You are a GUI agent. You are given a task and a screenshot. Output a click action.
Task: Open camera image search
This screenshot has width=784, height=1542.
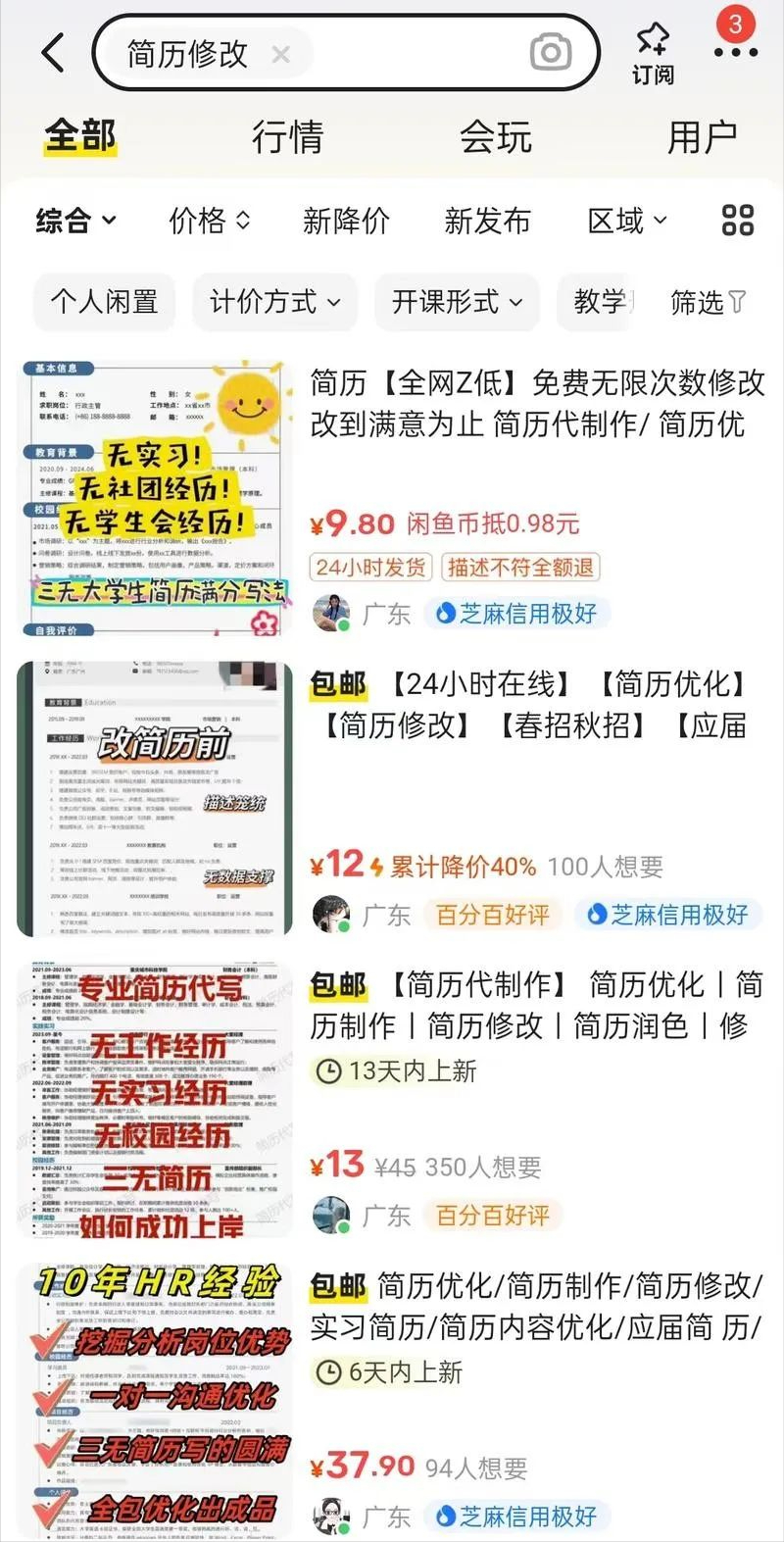coord(551,53)
